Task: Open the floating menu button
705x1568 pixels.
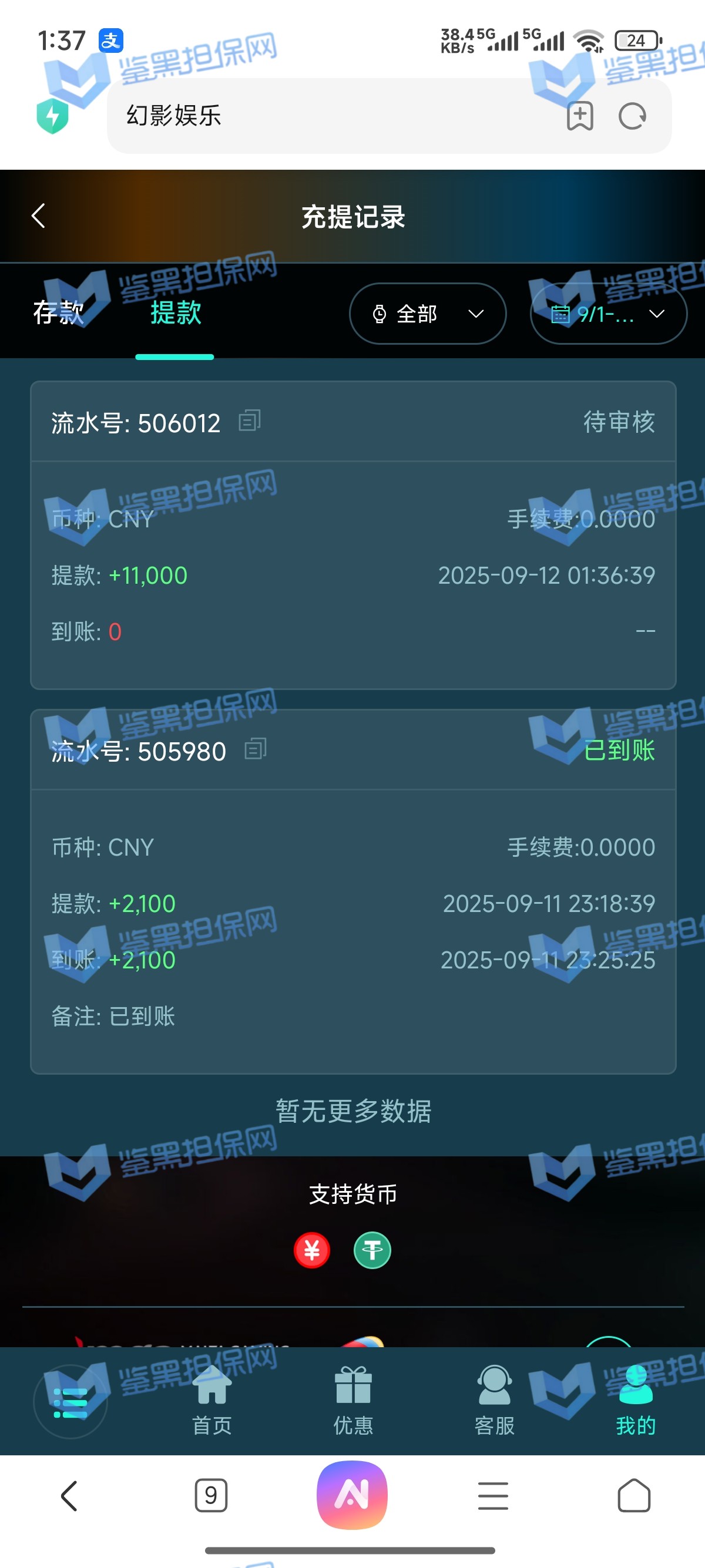Action: 70,1402
